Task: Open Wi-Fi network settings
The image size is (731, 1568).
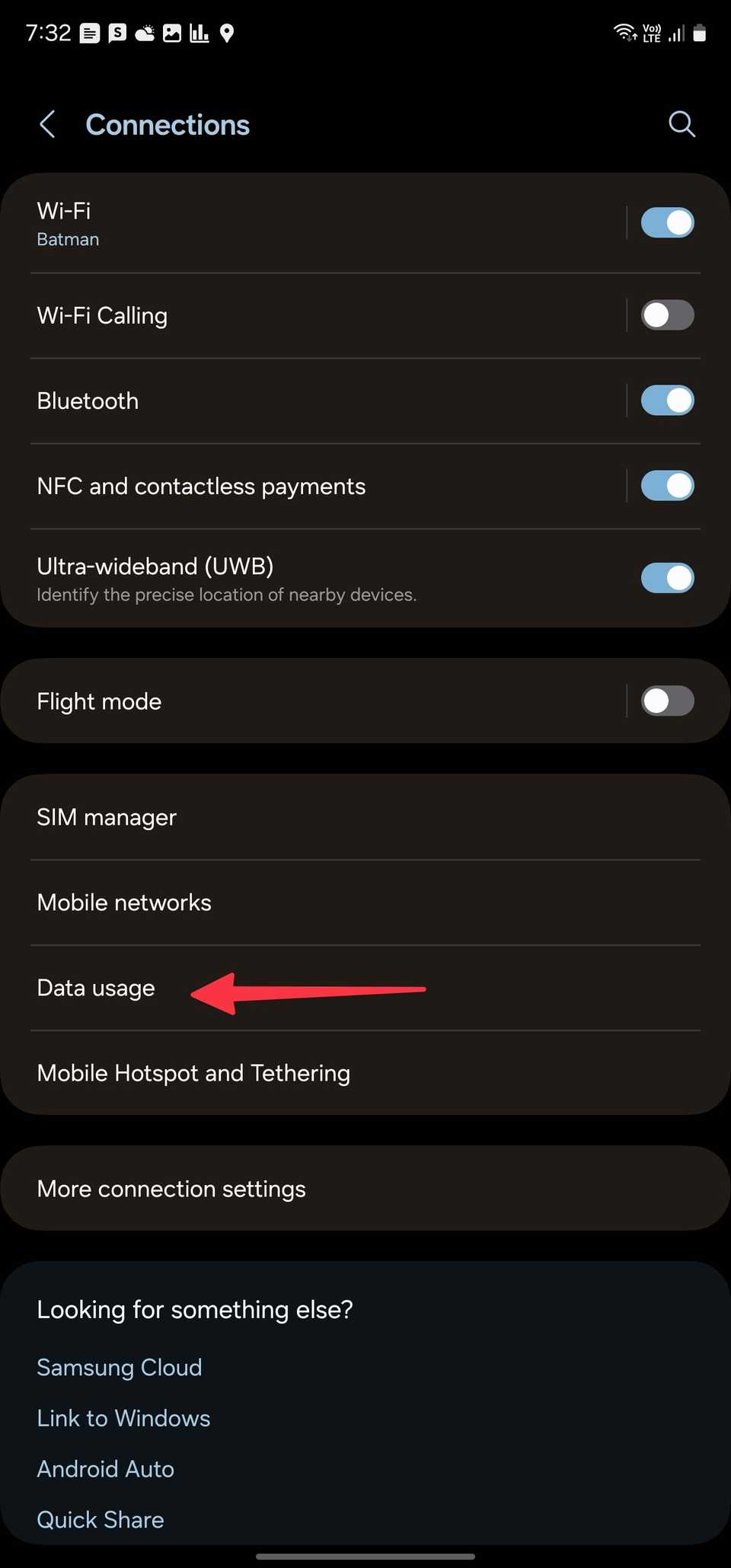Action: (305, 223)
